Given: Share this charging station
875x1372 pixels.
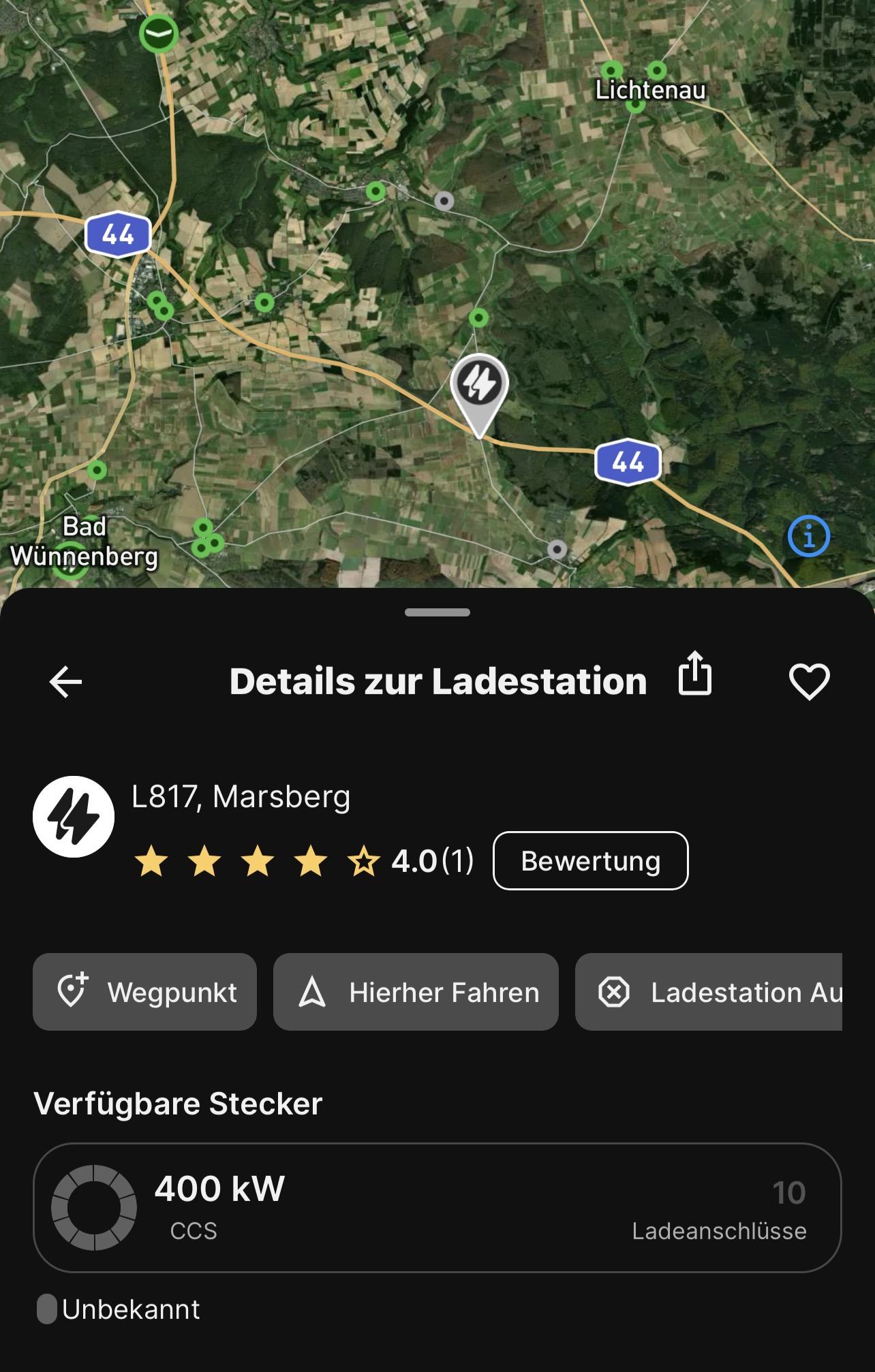Looking at the screenshot, I should (695, 674).
